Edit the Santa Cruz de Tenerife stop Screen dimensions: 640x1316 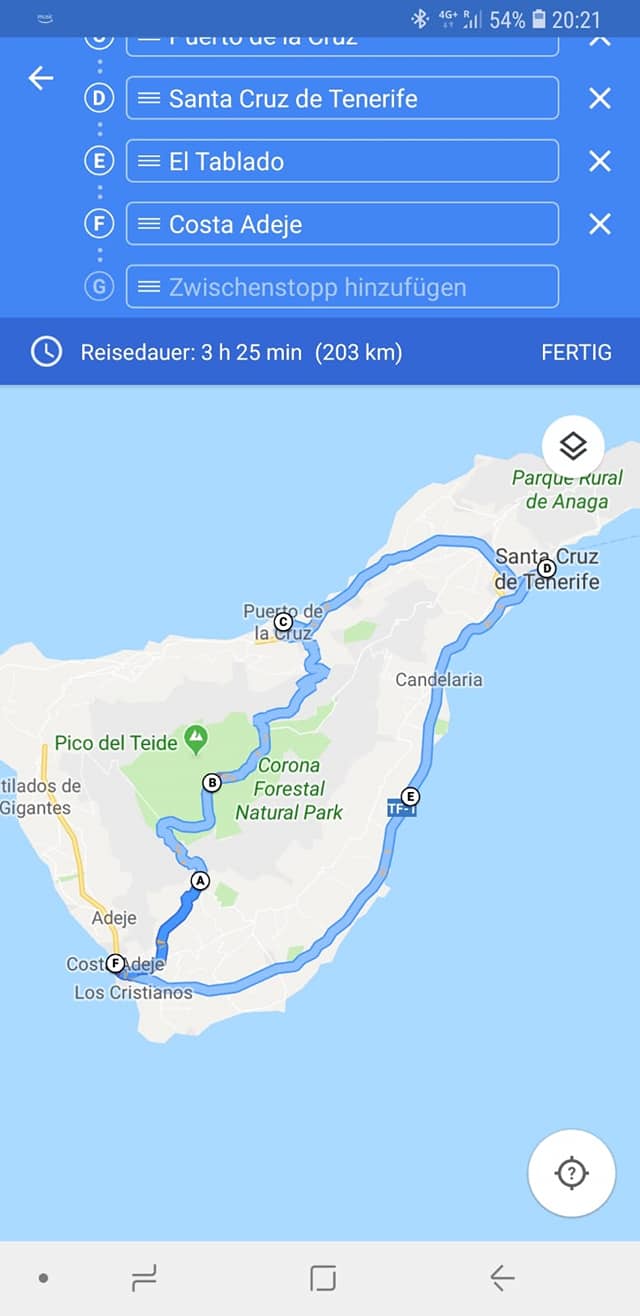click(342, 98)
